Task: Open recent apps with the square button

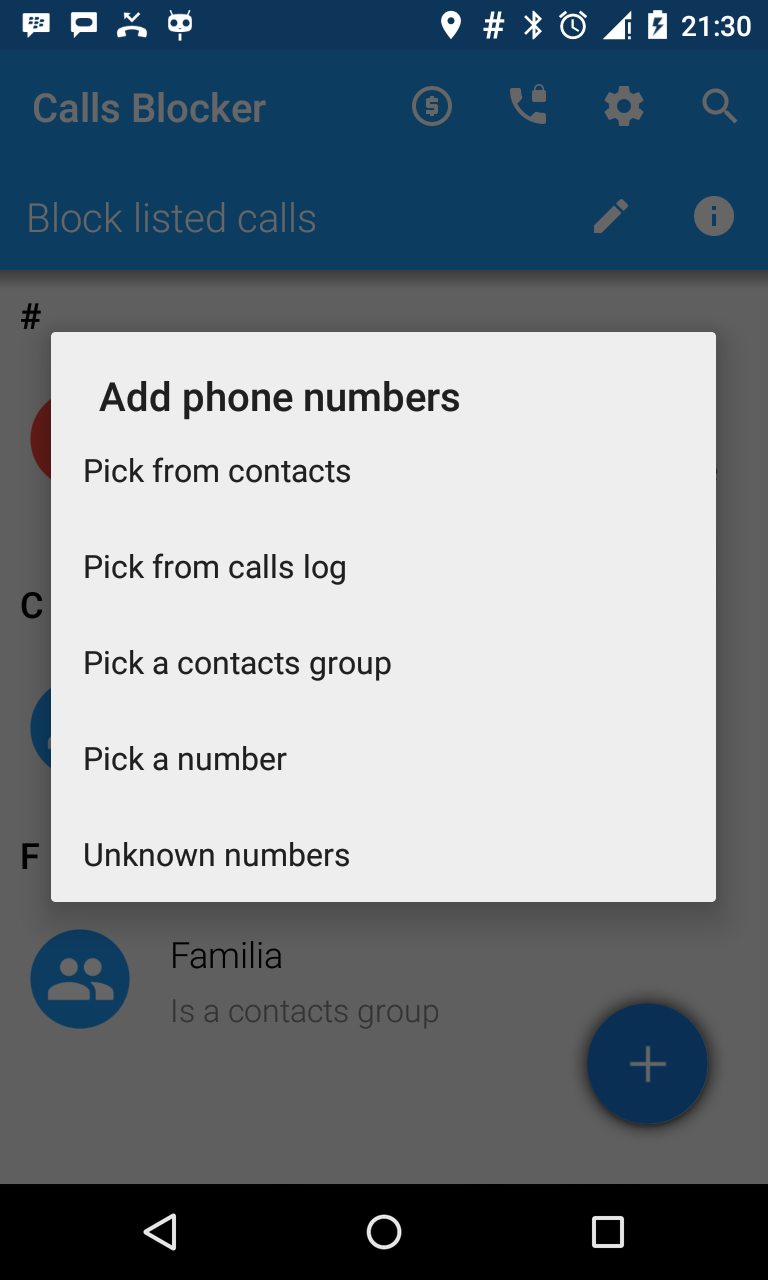Action: (x=607, y=1232)
